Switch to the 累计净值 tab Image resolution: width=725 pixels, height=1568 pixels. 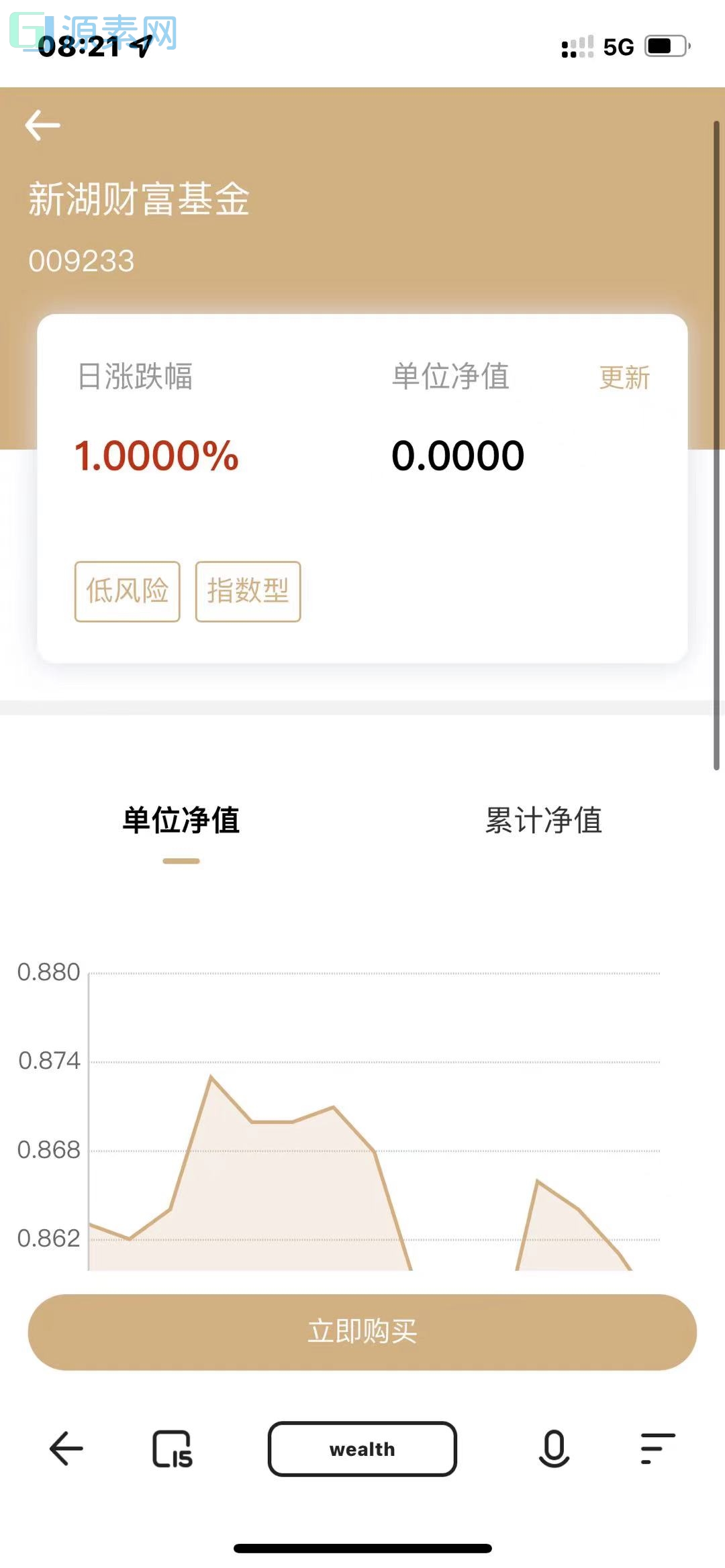coord(542,820)
